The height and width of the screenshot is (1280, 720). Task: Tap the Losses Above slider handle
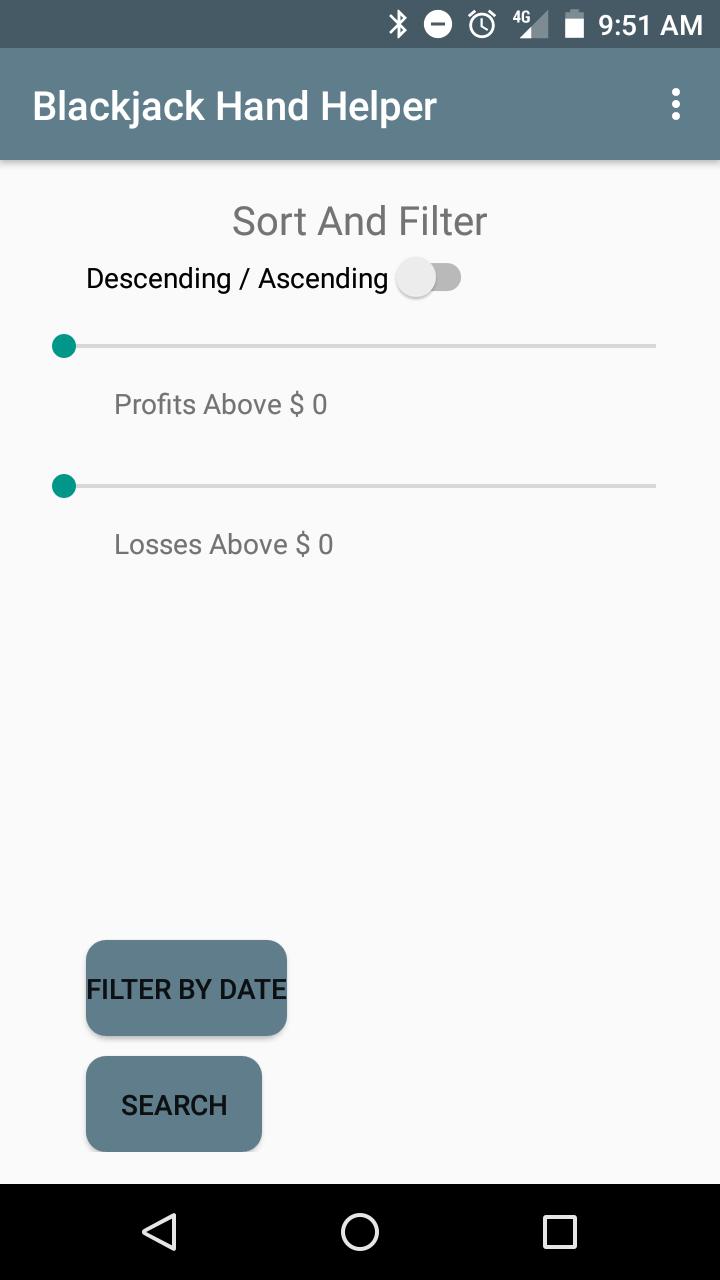click(x=64, y=486)
